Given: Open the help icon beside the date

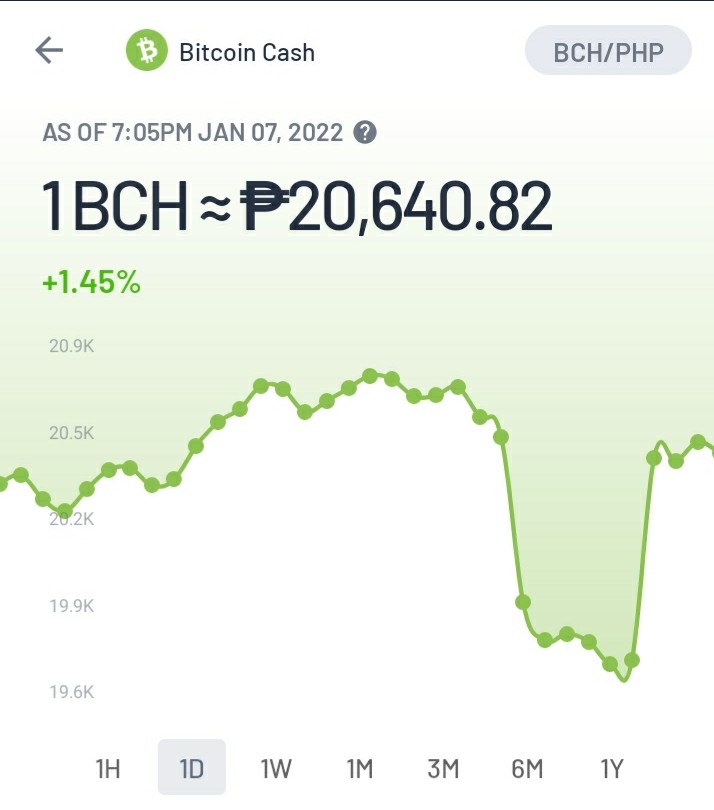Looking at the screenshot, I should pos(365,132).
